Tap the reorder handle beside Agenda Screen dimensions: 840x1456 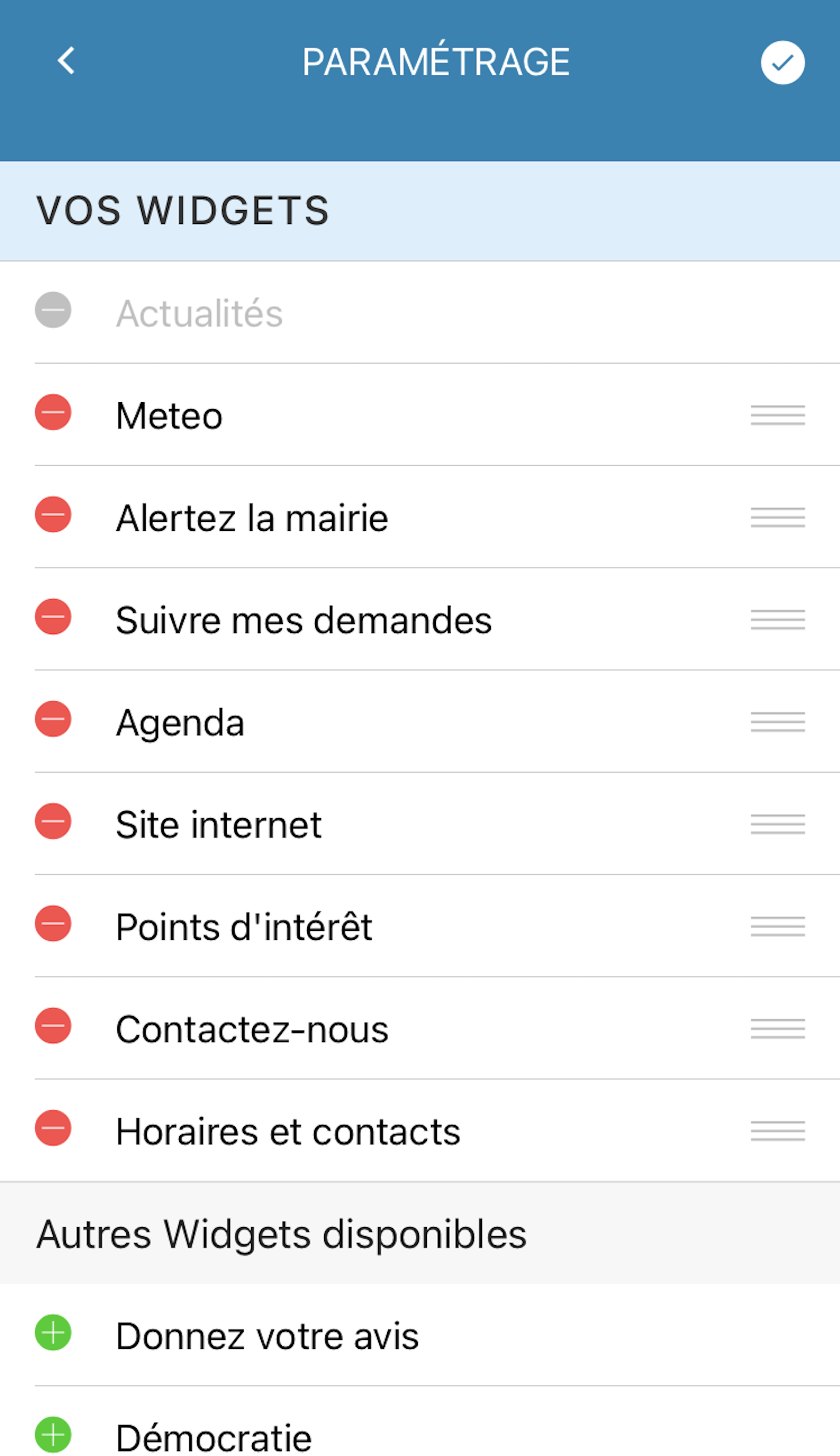pyautogui.click(x=778, y=722)
